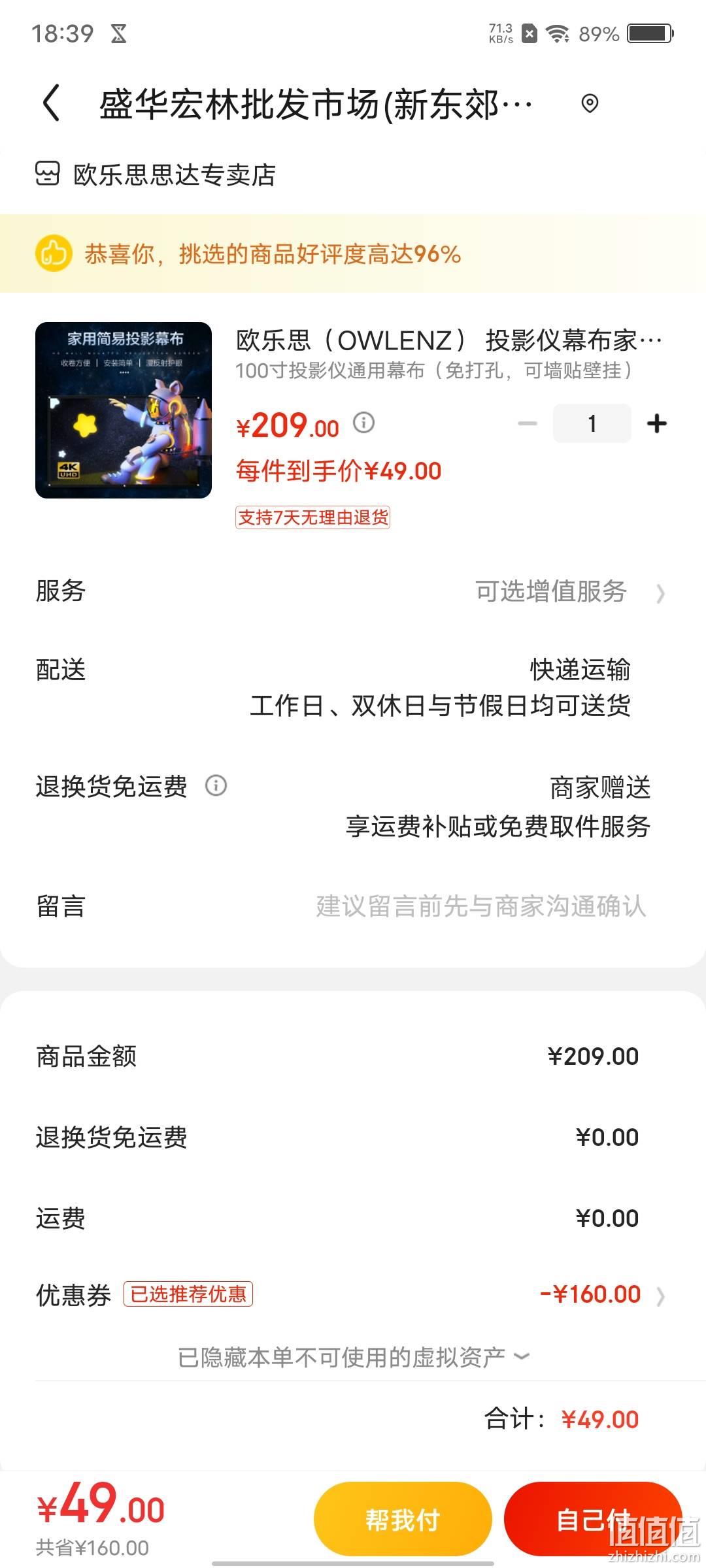
Task: Show info about 退换货免运费
Action: (x=216, y=785)
